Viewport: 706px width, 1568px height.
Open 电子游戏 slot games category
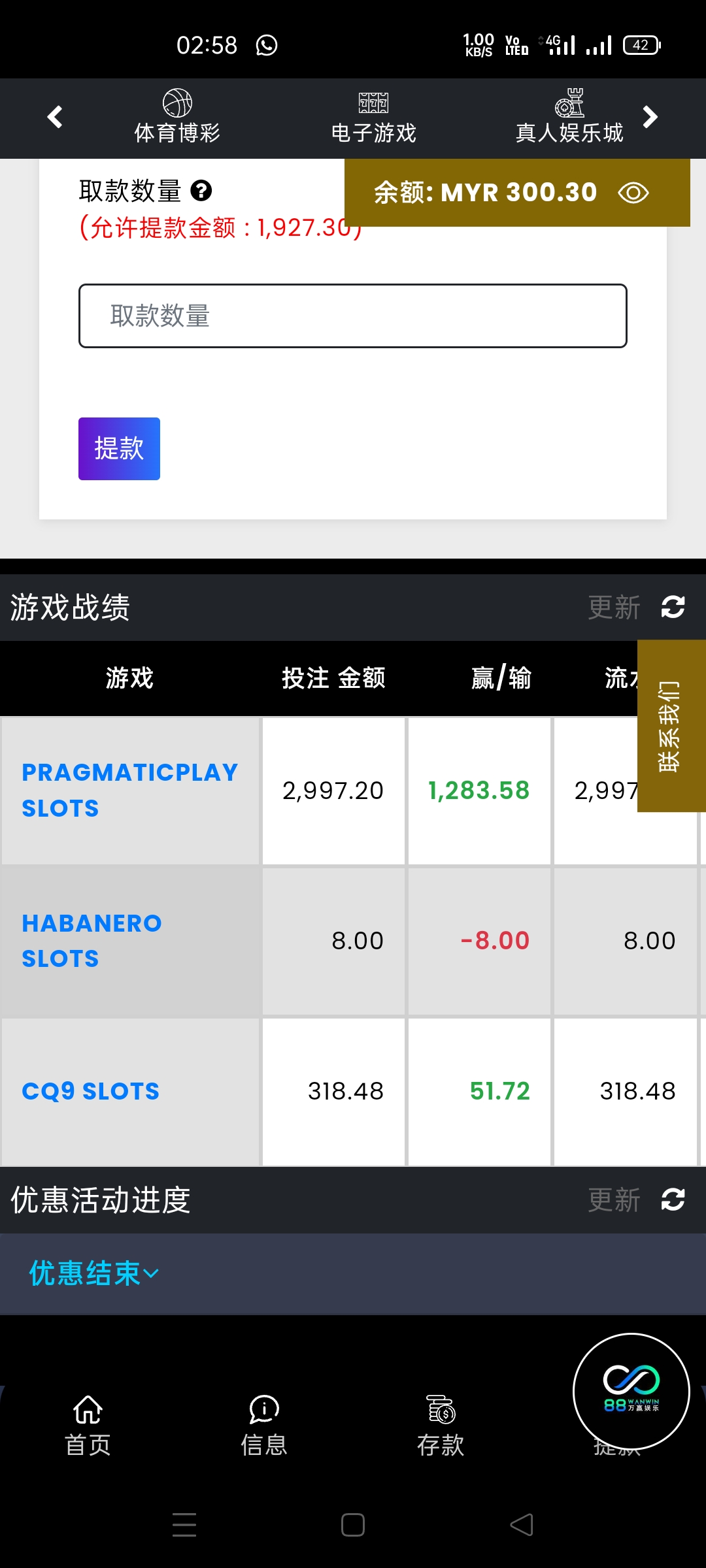pos(373,118)
